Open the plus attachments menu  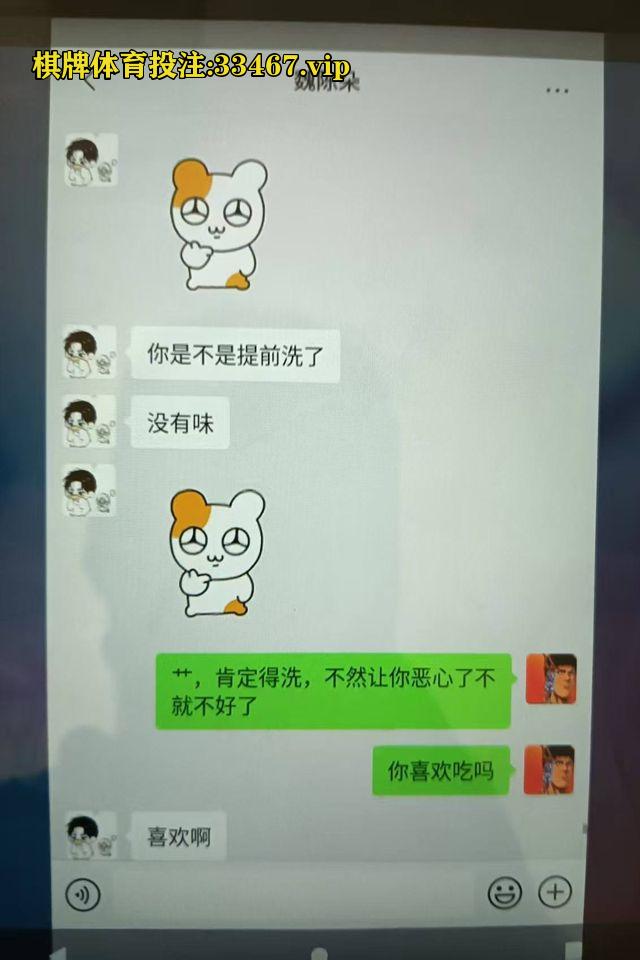pos(555,891)
